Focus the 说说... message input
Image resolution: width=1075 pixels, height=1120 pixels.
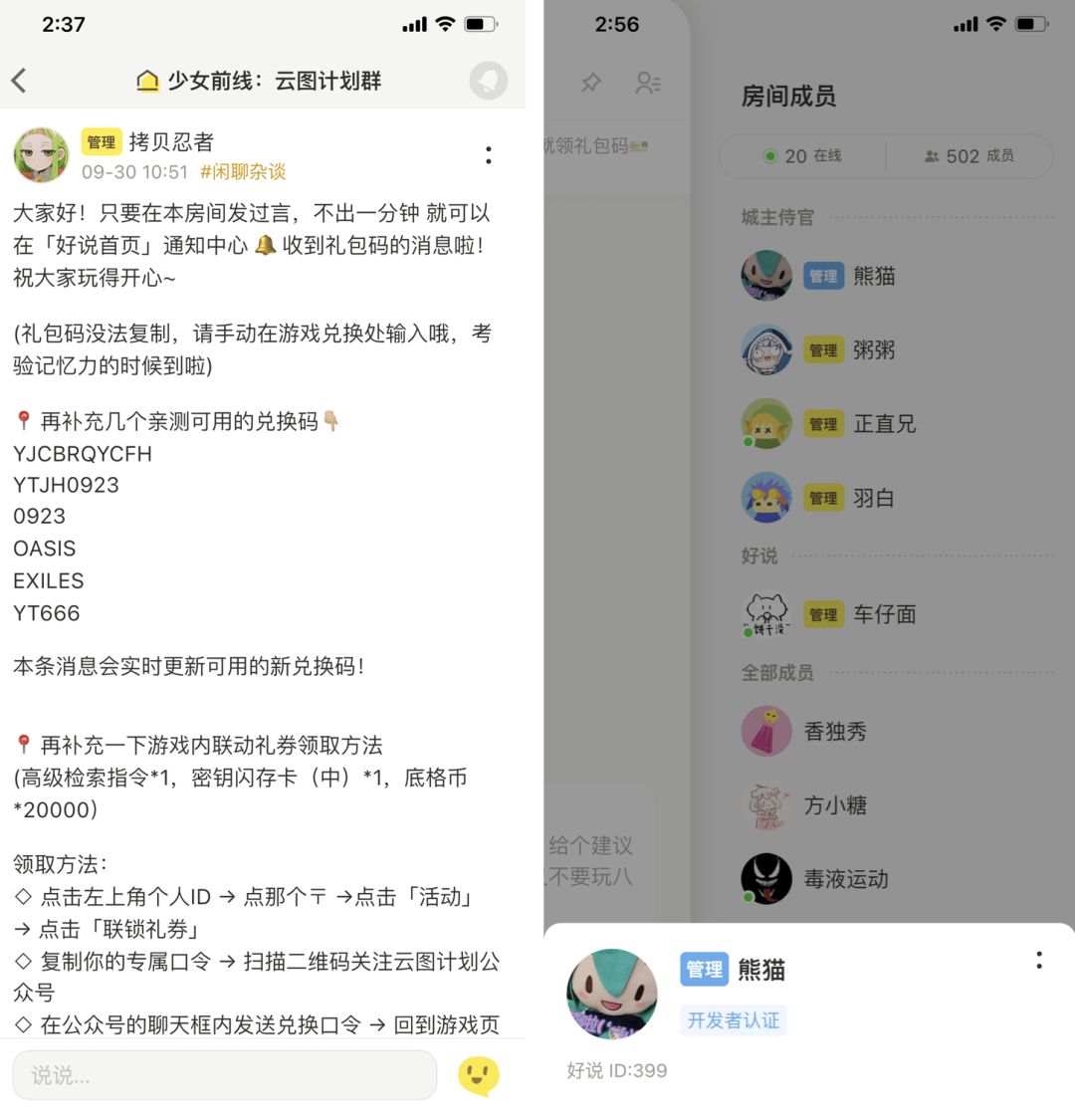[224, 1075]
